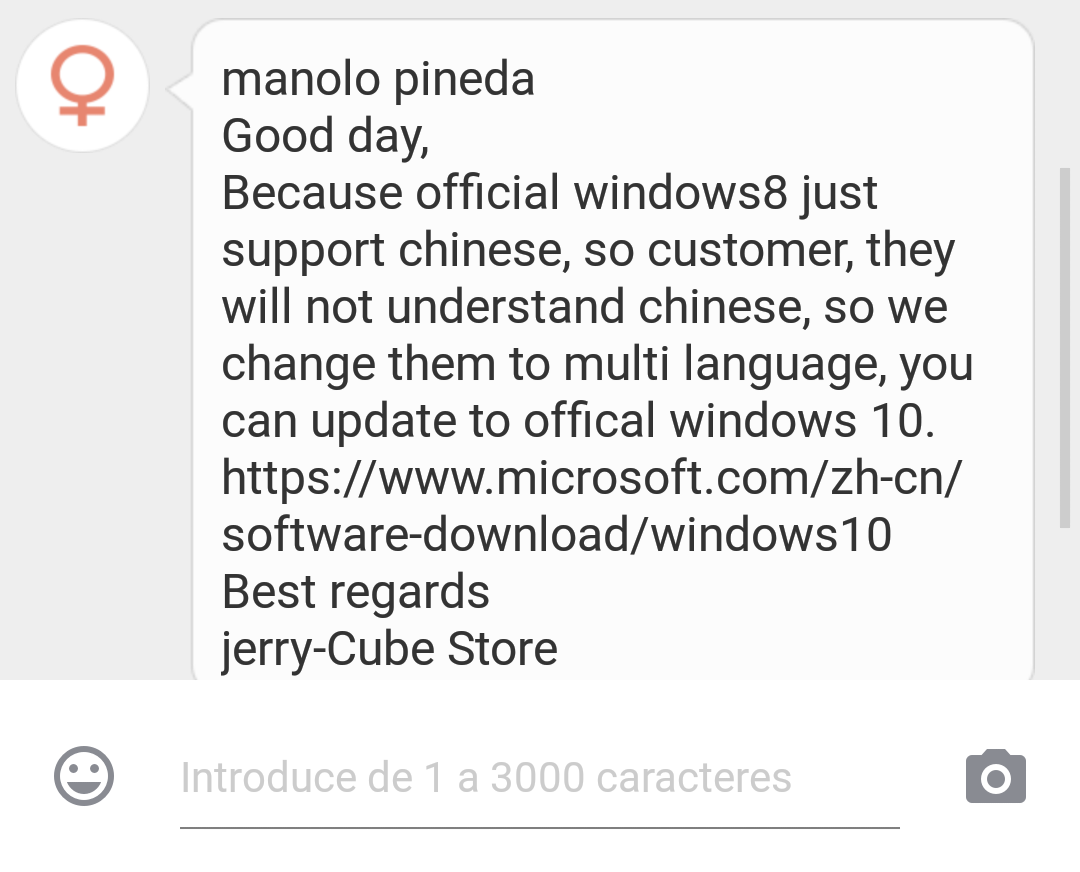Open the emoji picker

pyautogui.click(x=83, y=776)
